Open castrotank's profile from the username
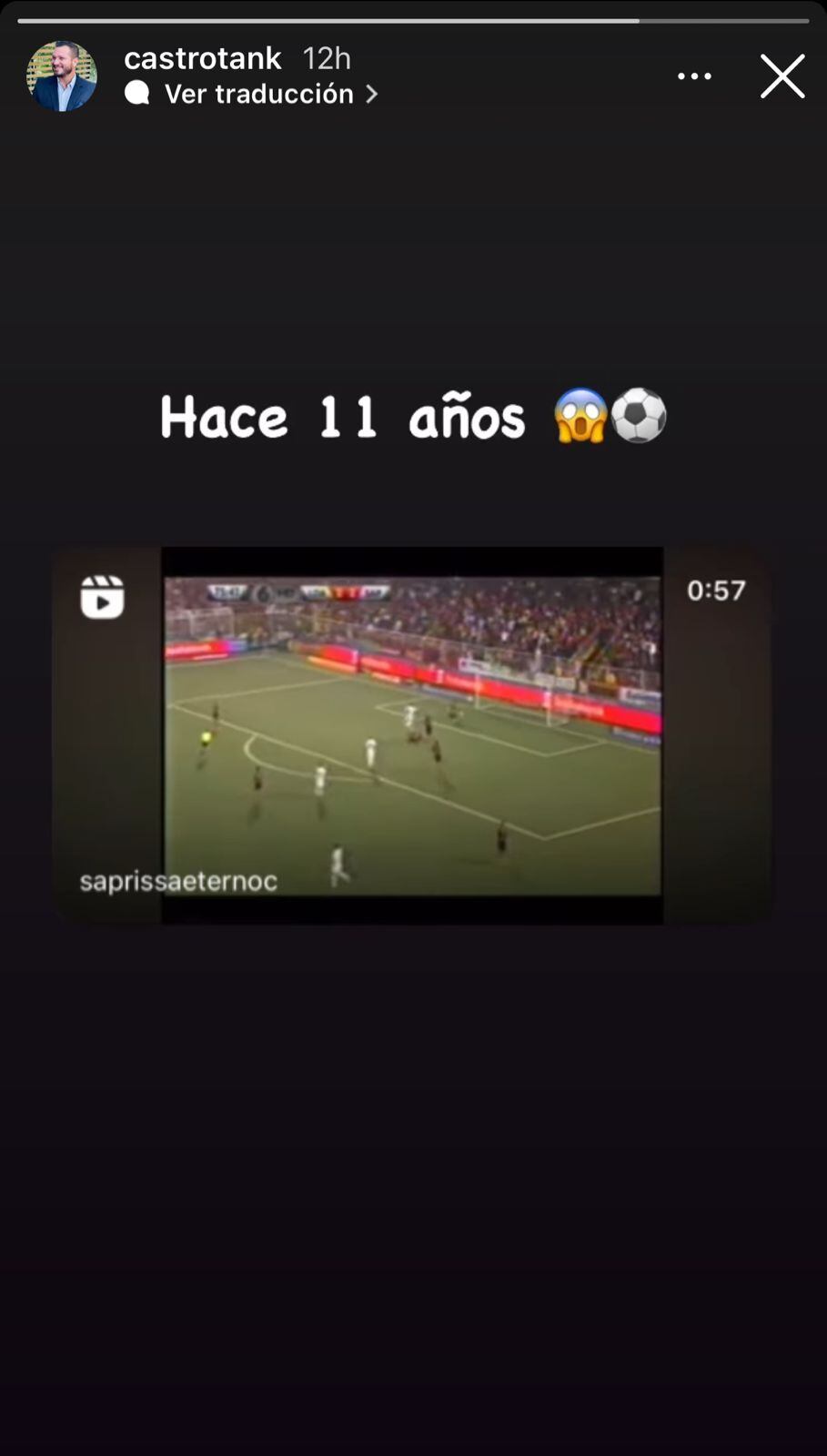This screenshot has height=1456, width=827. pyautogui.click(x=202, y=57)
